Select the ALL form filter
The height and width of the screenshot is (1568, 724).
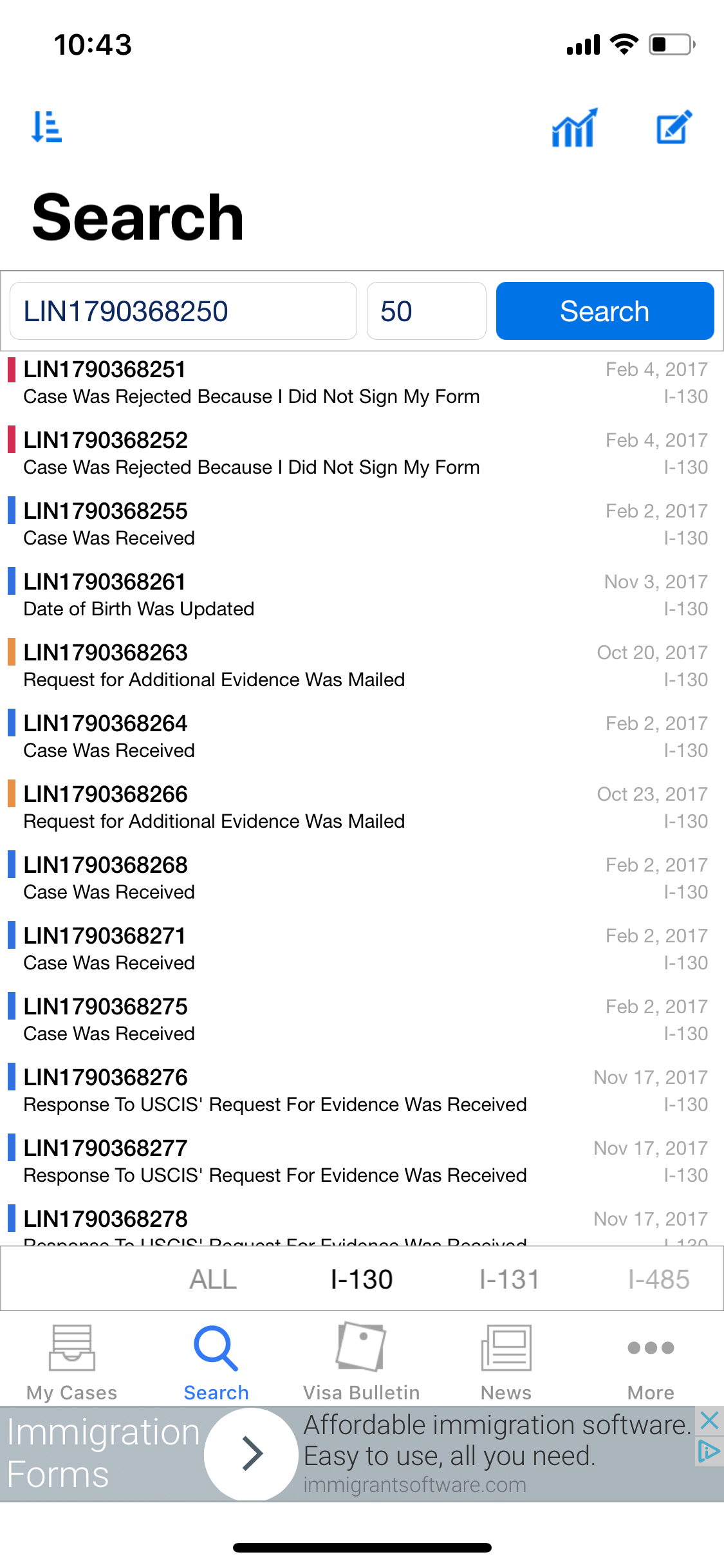(x=213, y=1279)
